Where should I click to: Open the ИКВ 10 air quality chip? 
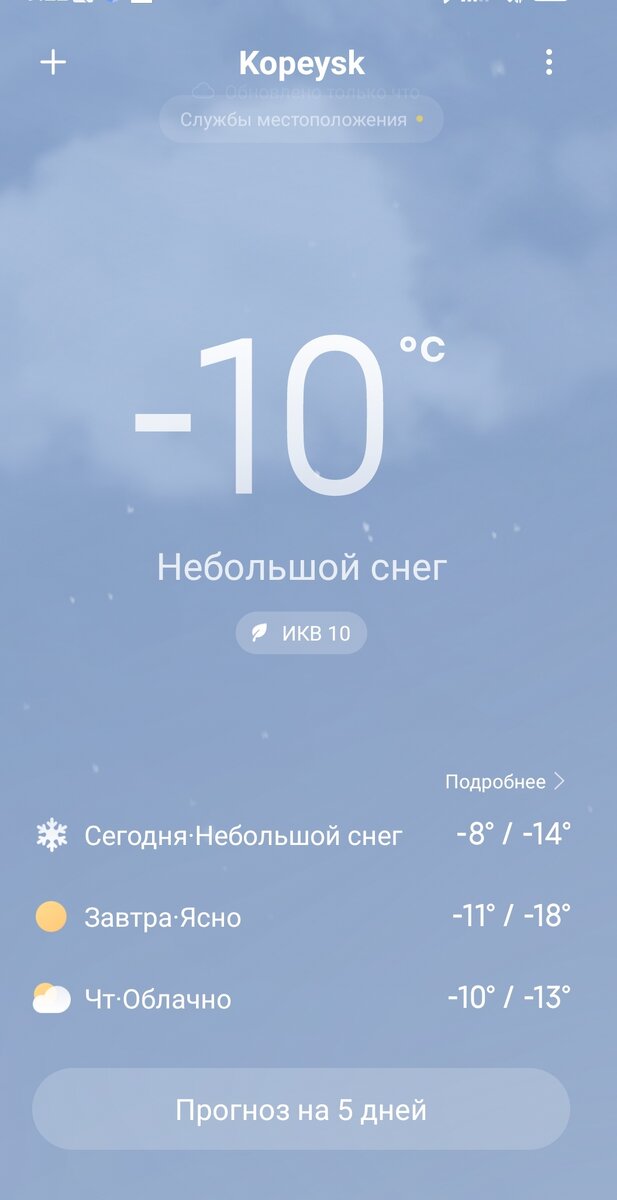click(301, 633)
